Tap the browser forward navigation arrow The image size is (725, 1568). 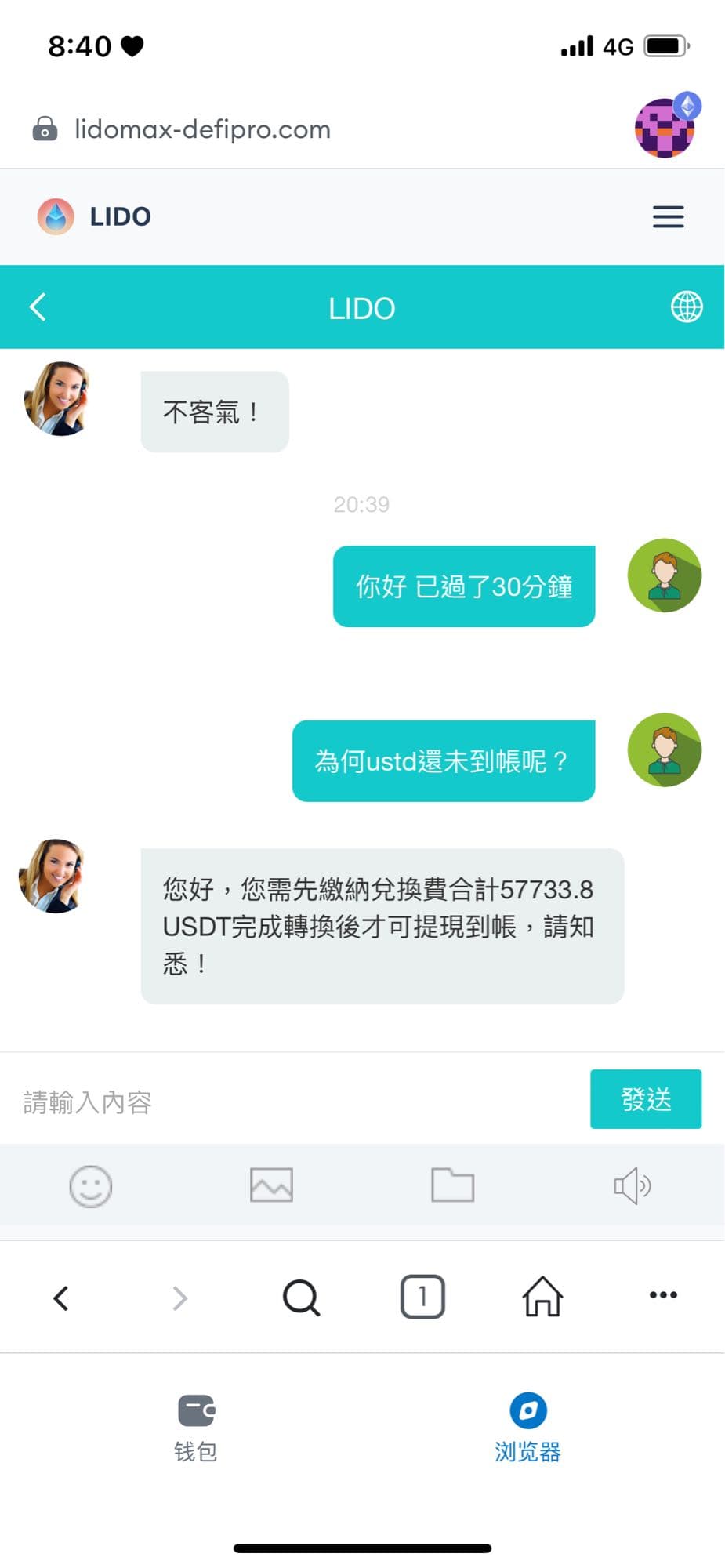(181, 1298)
